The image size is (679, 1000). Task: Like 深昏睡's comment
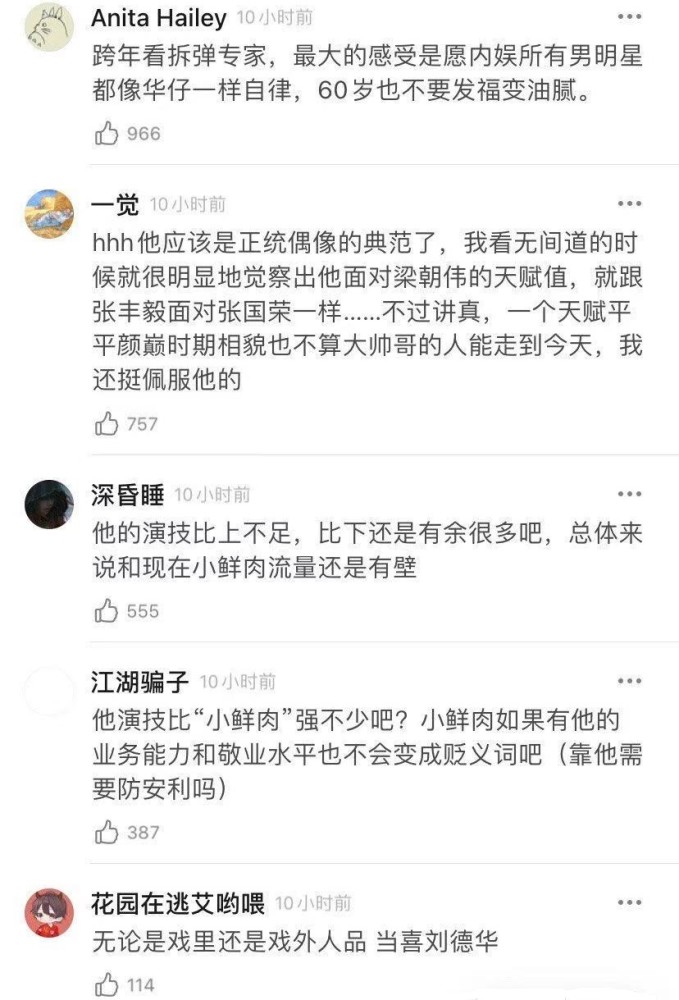point(106,611)
